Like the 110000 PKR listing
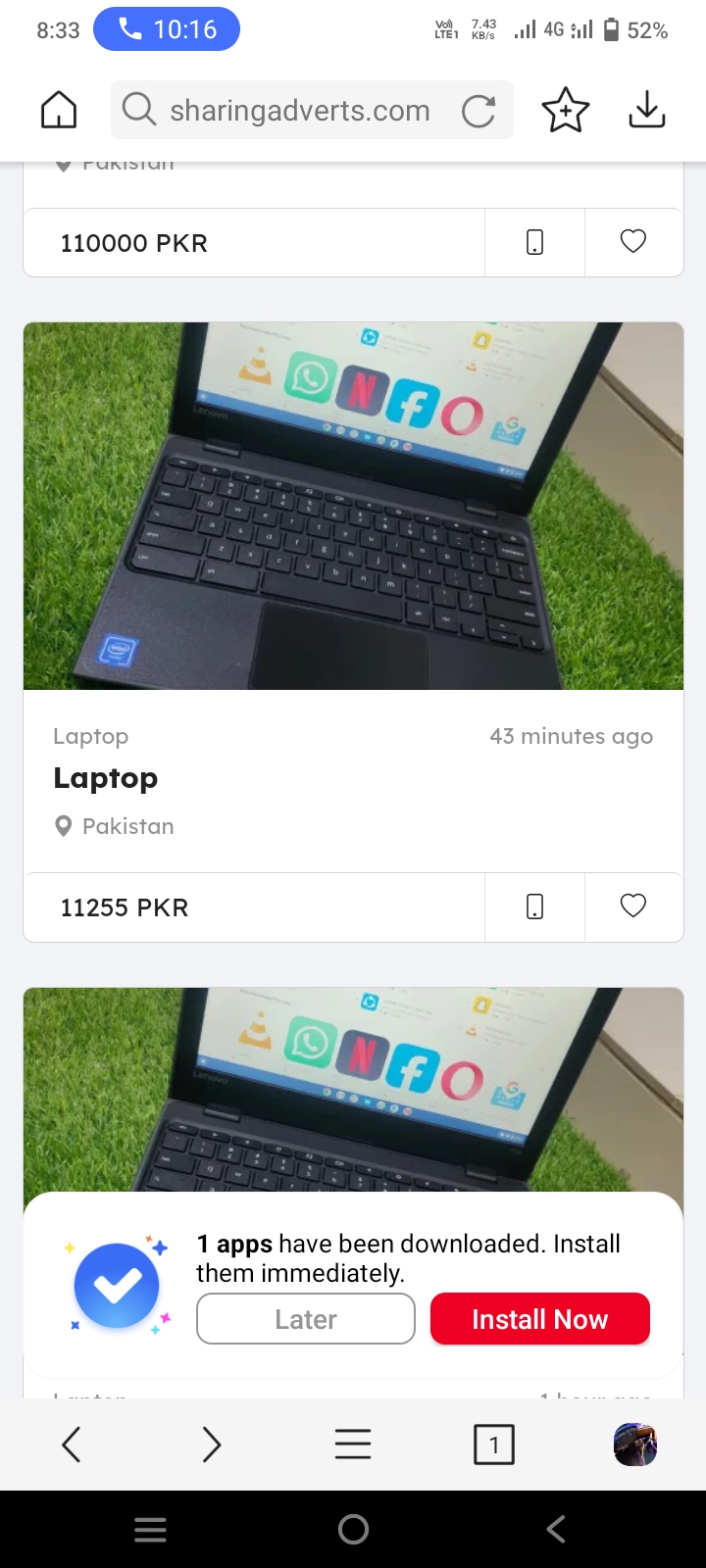 click(633, 242)
